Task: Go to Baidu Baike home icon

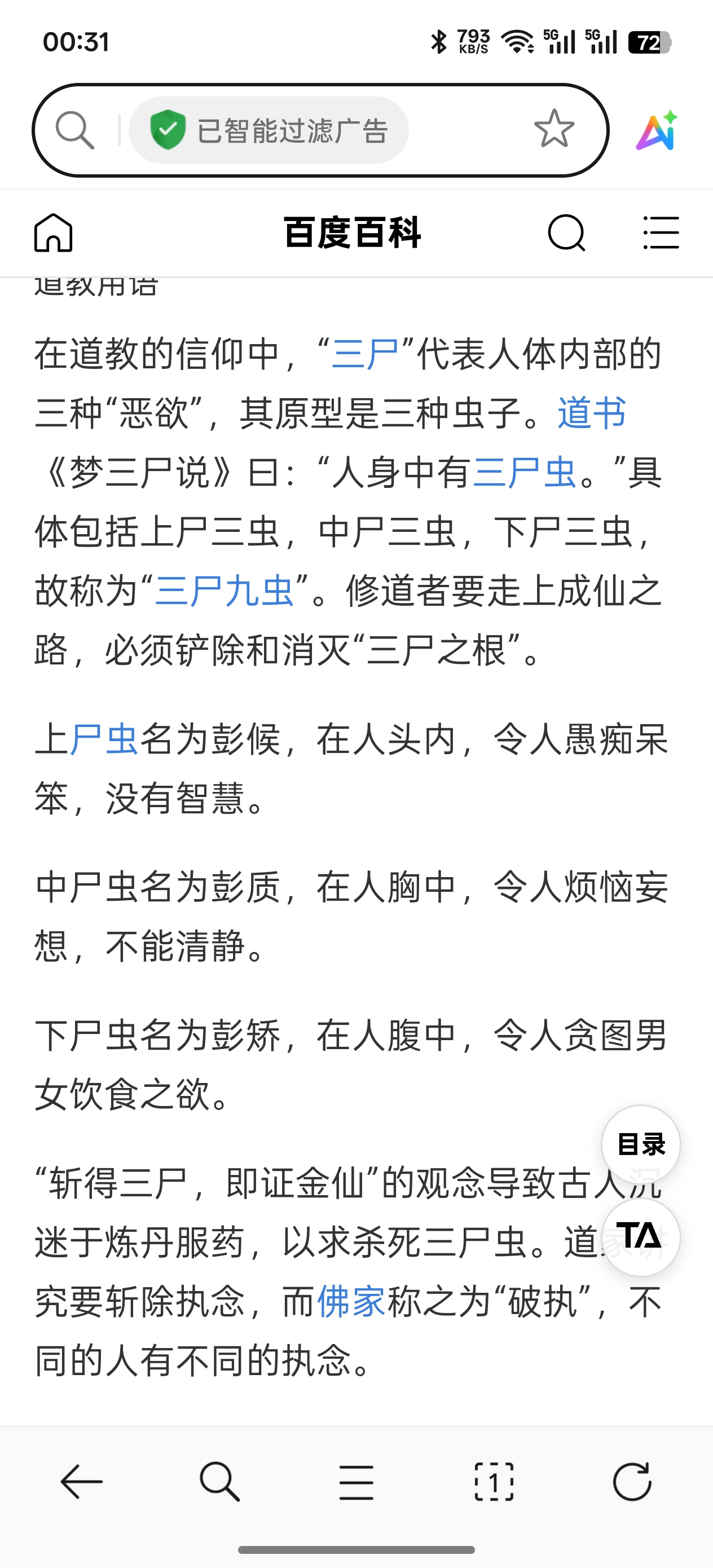Action: (54, 232)
